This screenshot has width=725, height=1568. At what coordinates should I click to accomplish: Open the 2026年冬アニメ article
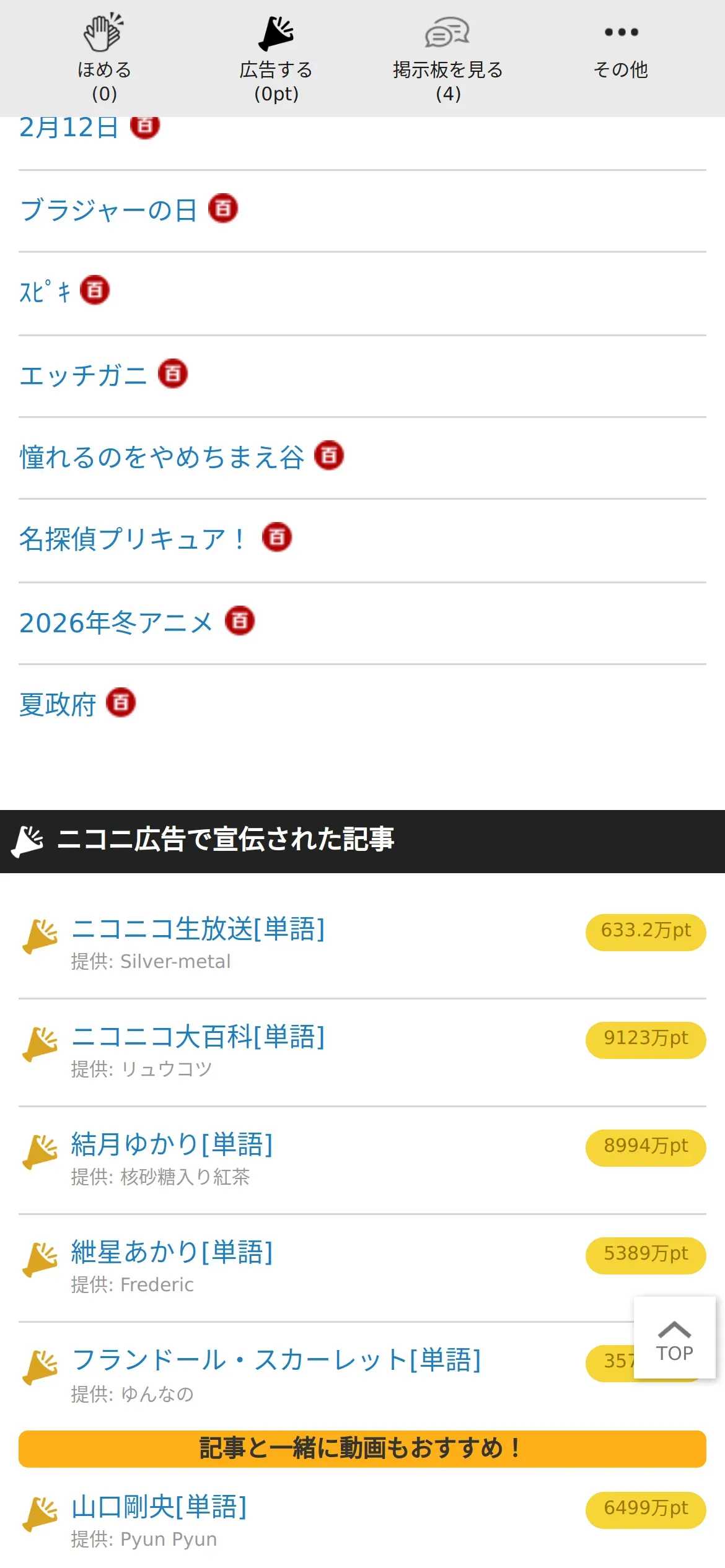tap(116, 622)
